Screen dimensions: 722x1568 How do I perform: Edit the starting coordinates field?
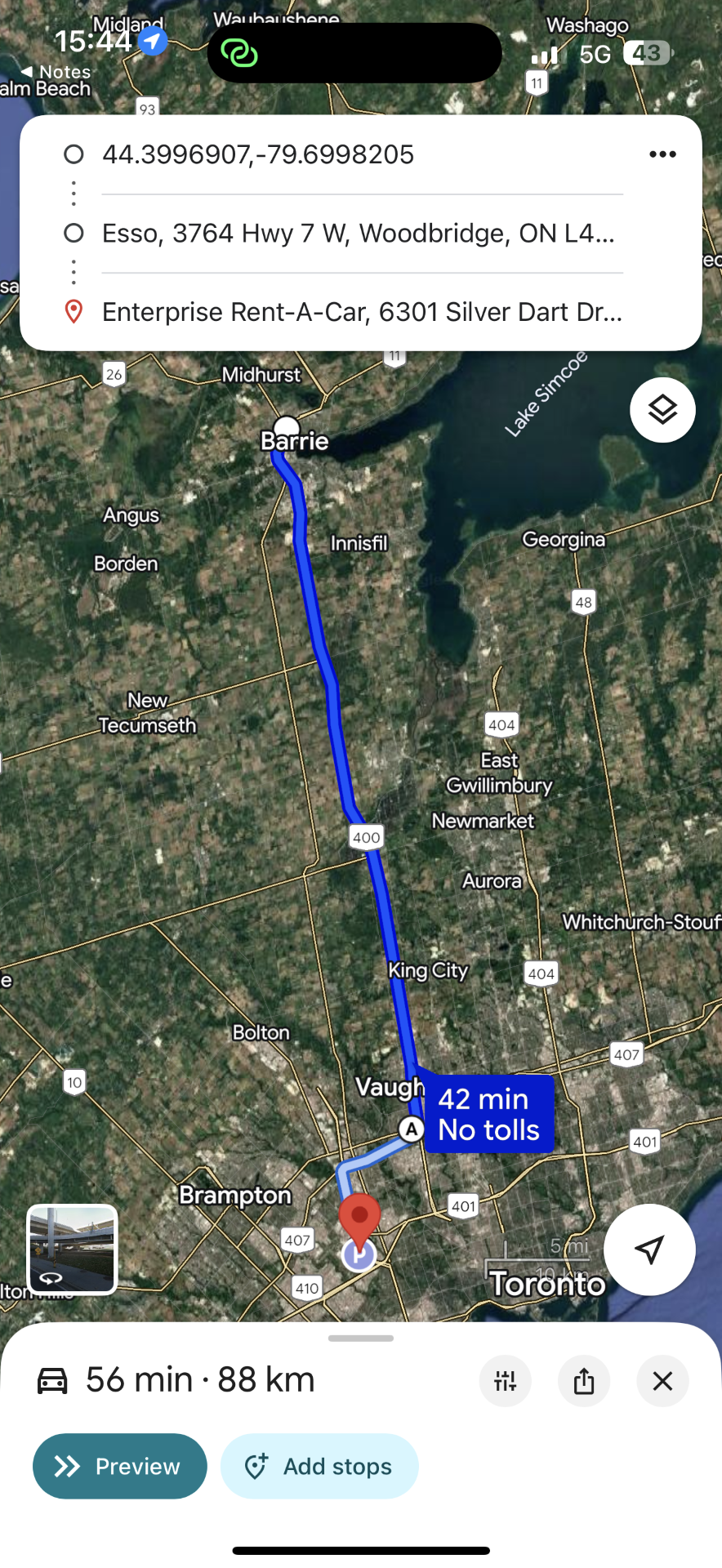(258, 154)
